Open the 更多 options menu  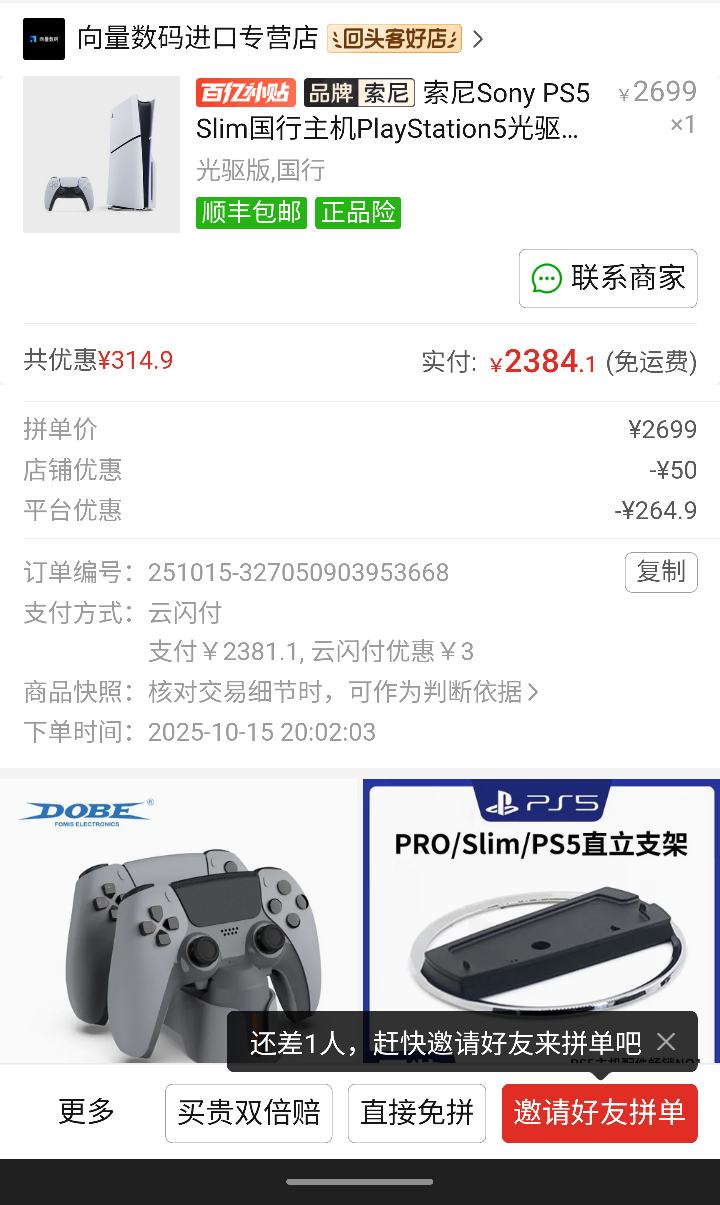click(87, 1113)
